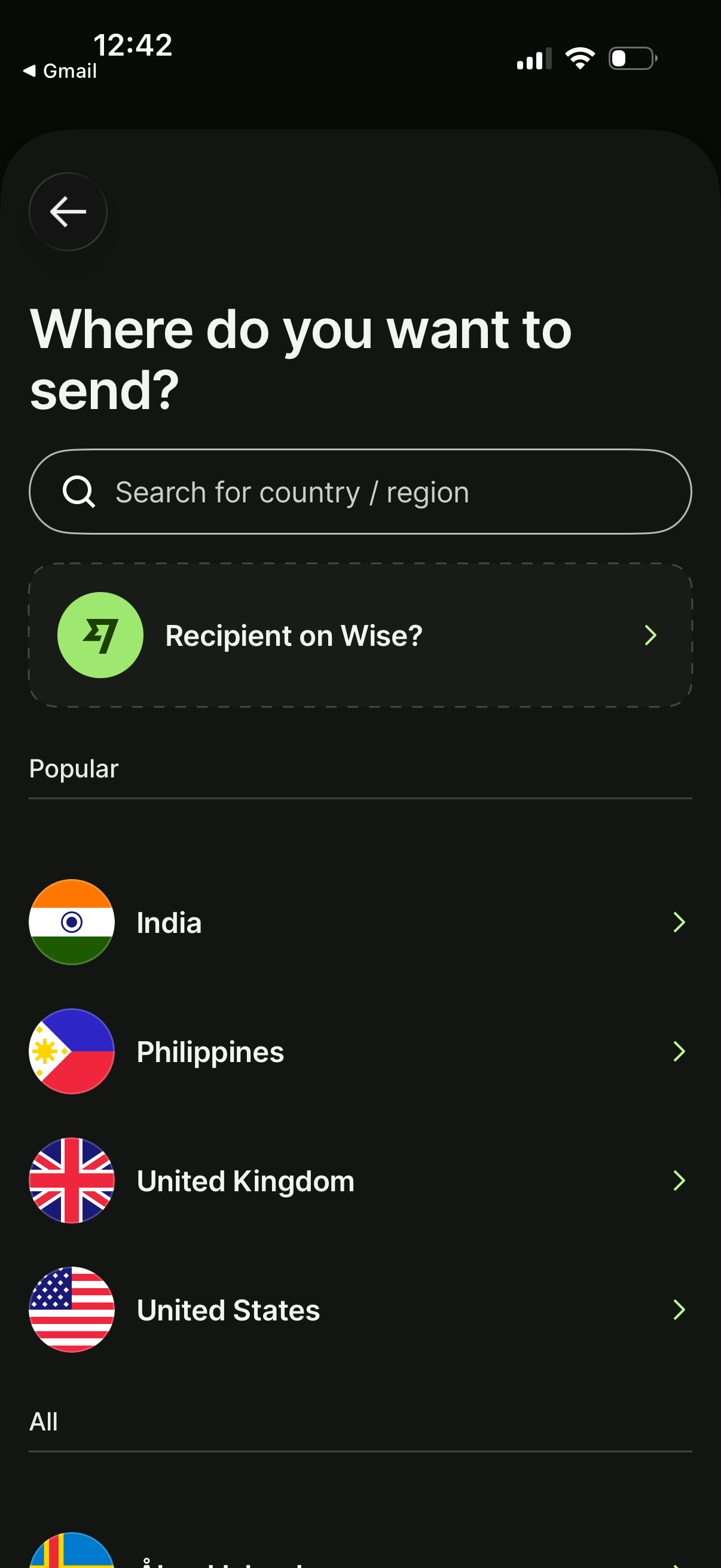Tap the magnifying glass search icon
721x1568 pixels.
(x=80, y=490)
